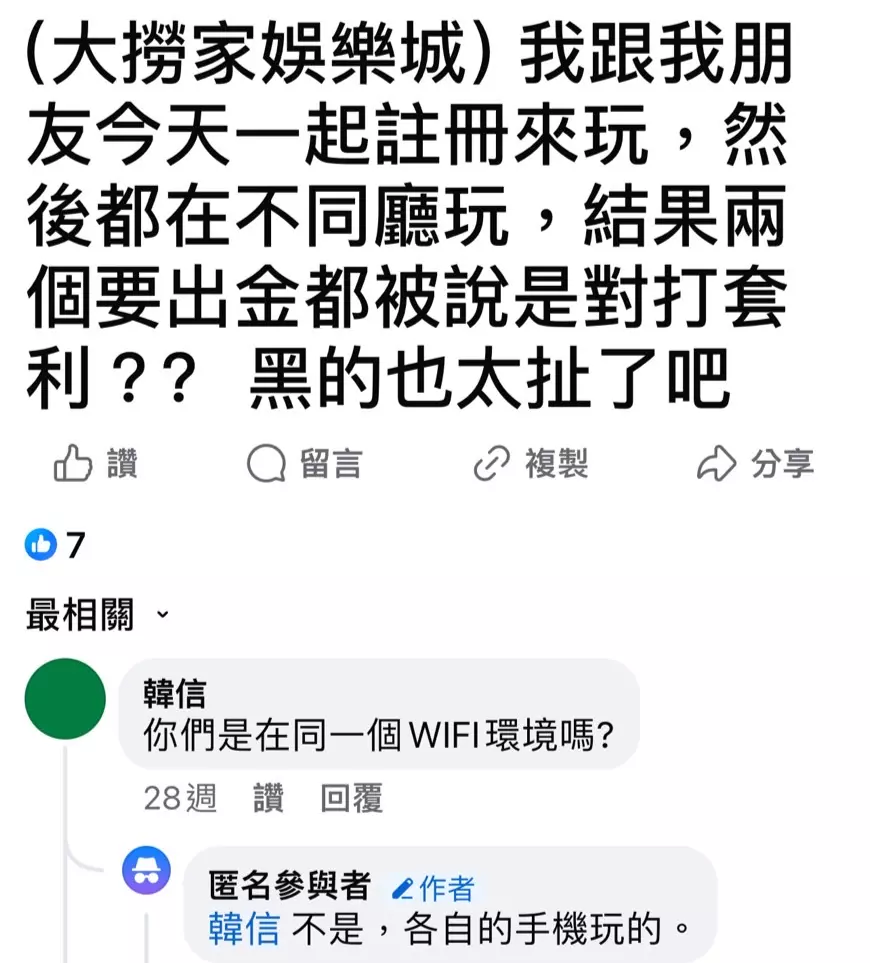Screen dimensions: 870x963
Task: Expand the 最相關 comment sort dropdown
Action: coord(97,617)
